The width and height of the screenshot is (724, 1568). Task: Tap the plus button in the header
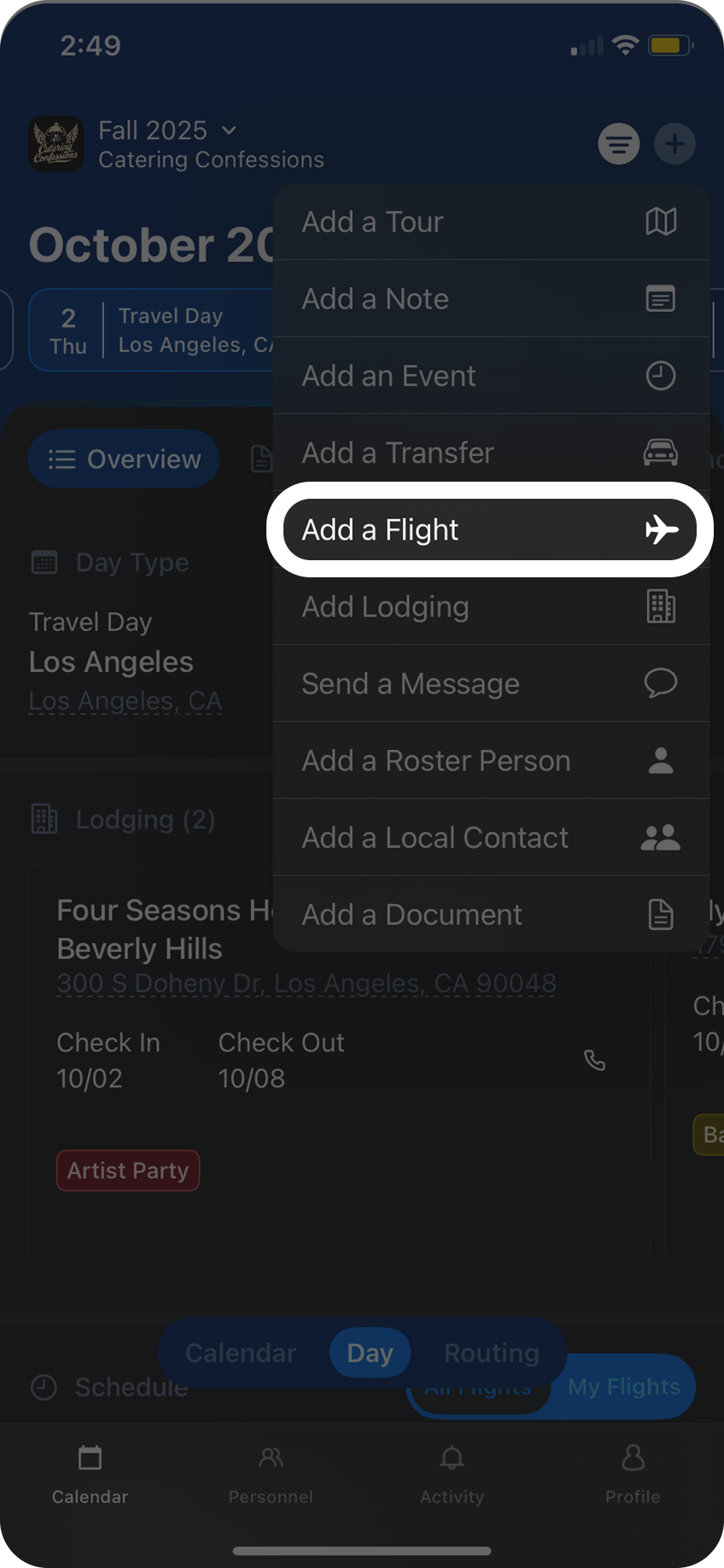click(674, 143)
